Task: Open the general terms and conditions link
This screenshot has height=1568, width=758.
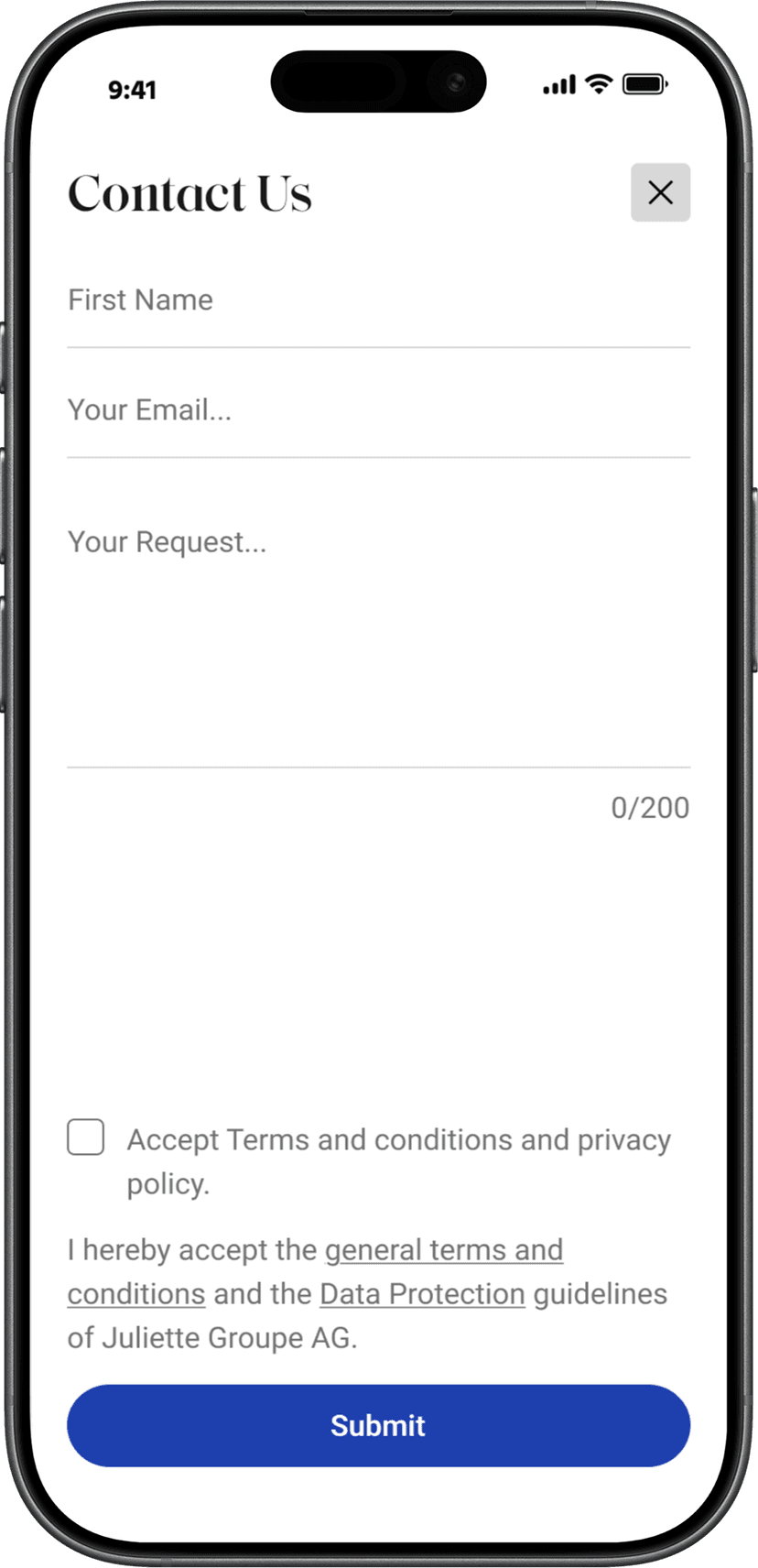Action: (x=444, y=1250)
